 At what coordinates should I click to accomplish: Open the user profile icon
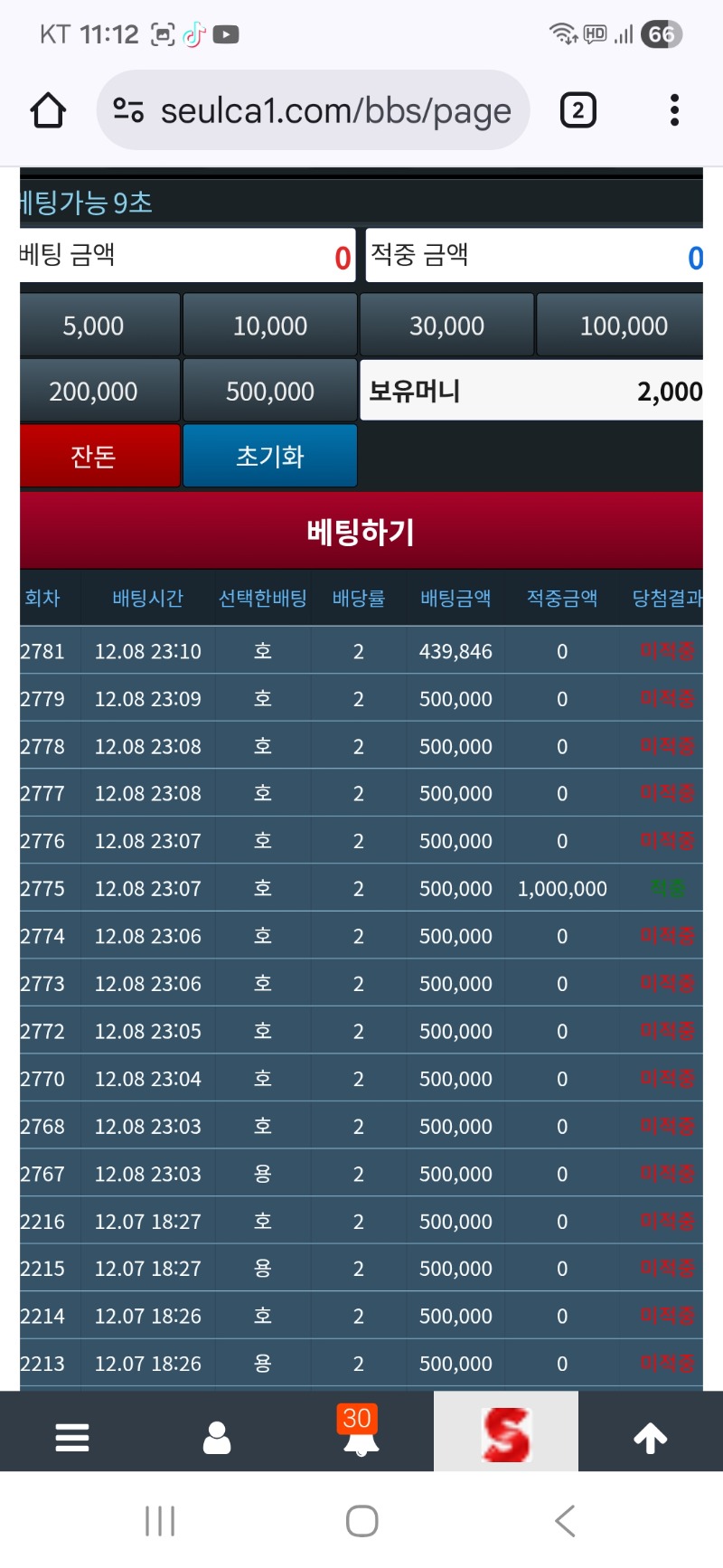tap(217, 1437)
